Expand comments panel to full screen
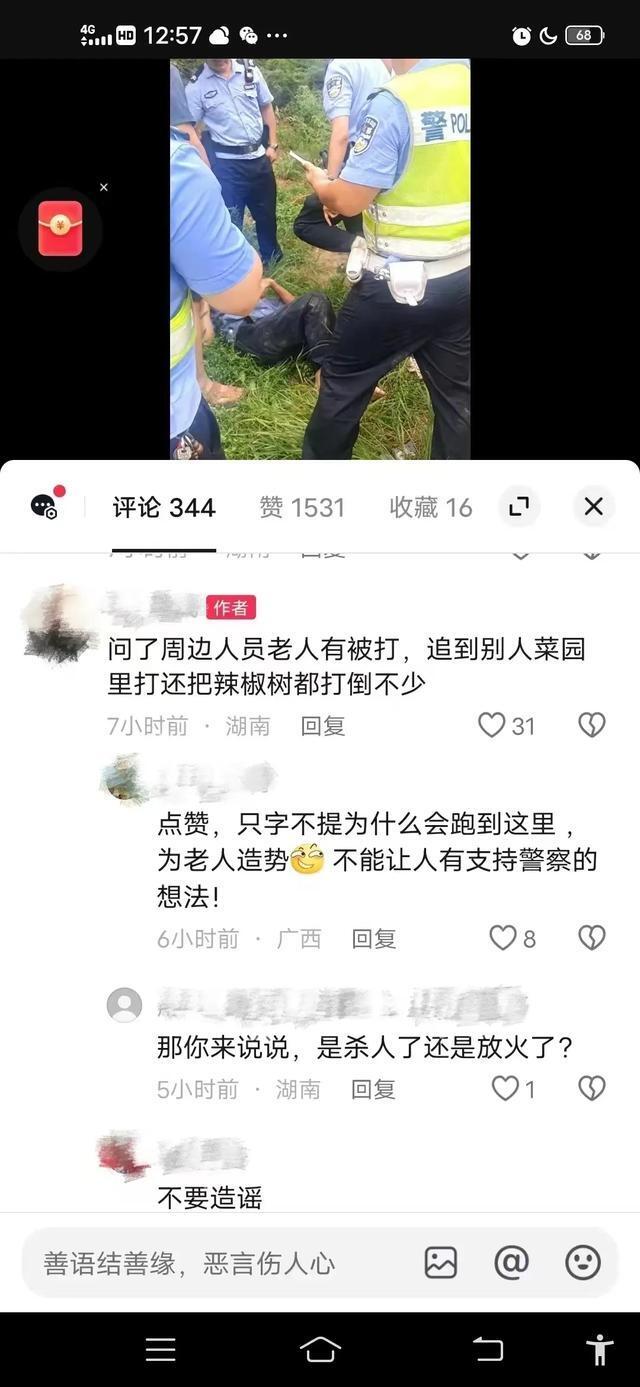The image size is (640, 1387). coord(519,507)
